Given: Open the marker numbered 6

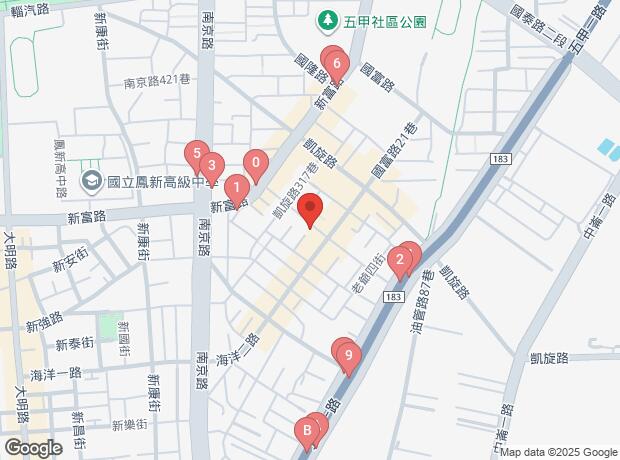Looking at the screenshot, I should click(337, 64).
